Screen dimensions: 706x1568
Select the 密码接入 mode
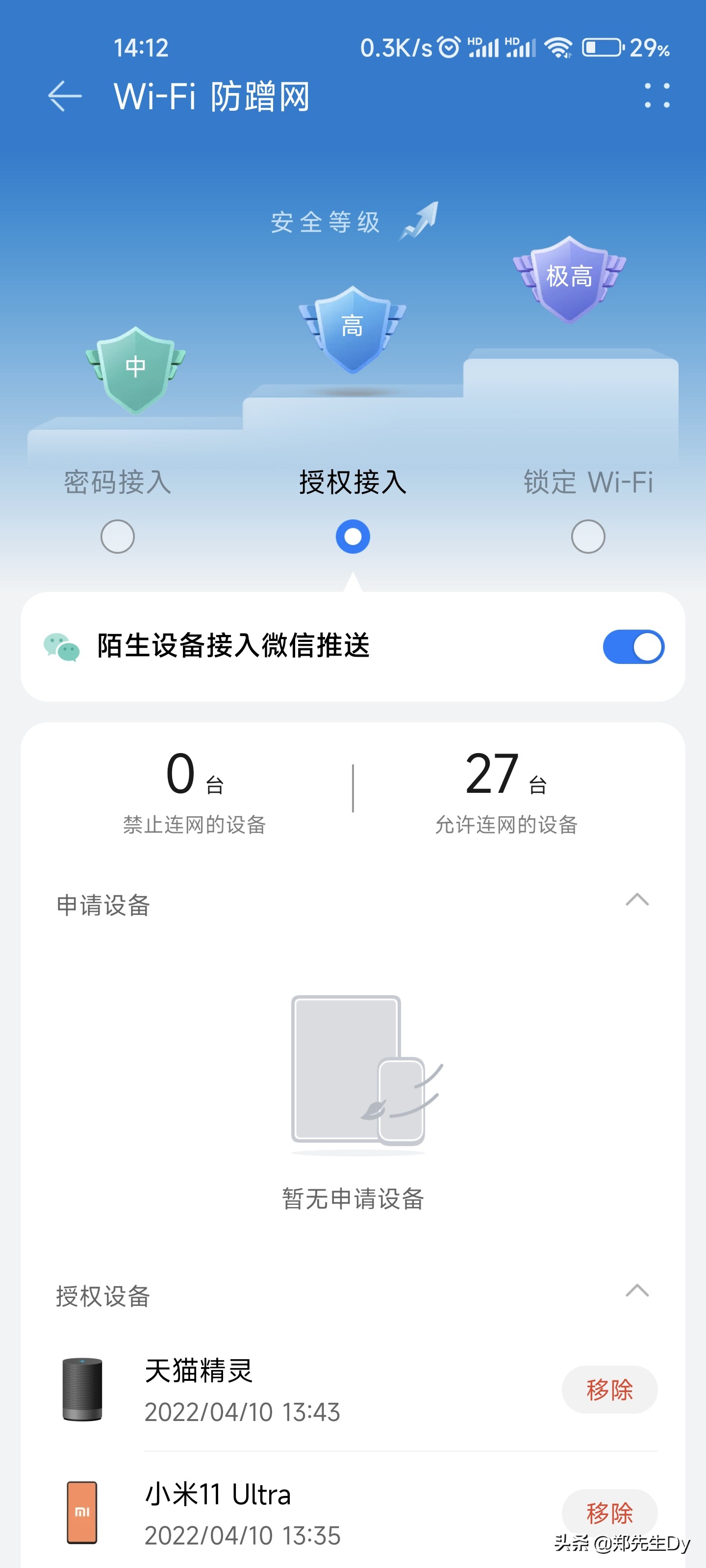pyautogui.click(x=117, y=536)
